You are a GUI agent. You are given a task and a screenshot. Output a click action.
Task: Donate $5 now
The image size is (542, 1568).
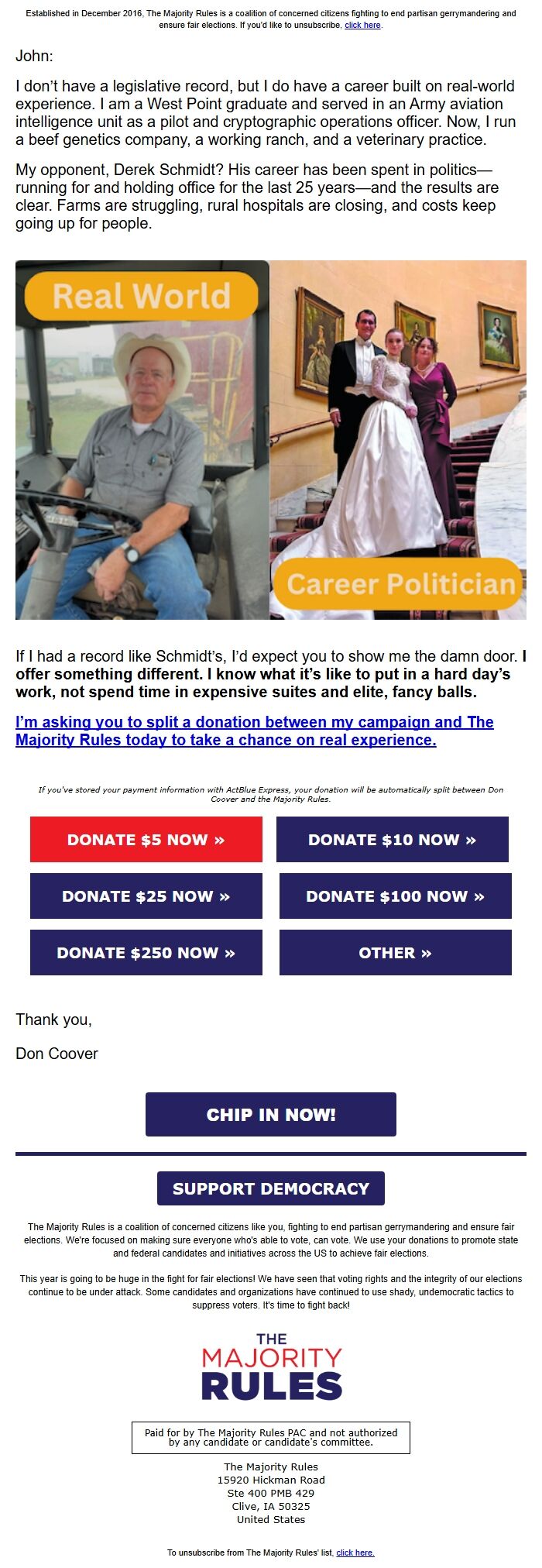pos(146,840)
